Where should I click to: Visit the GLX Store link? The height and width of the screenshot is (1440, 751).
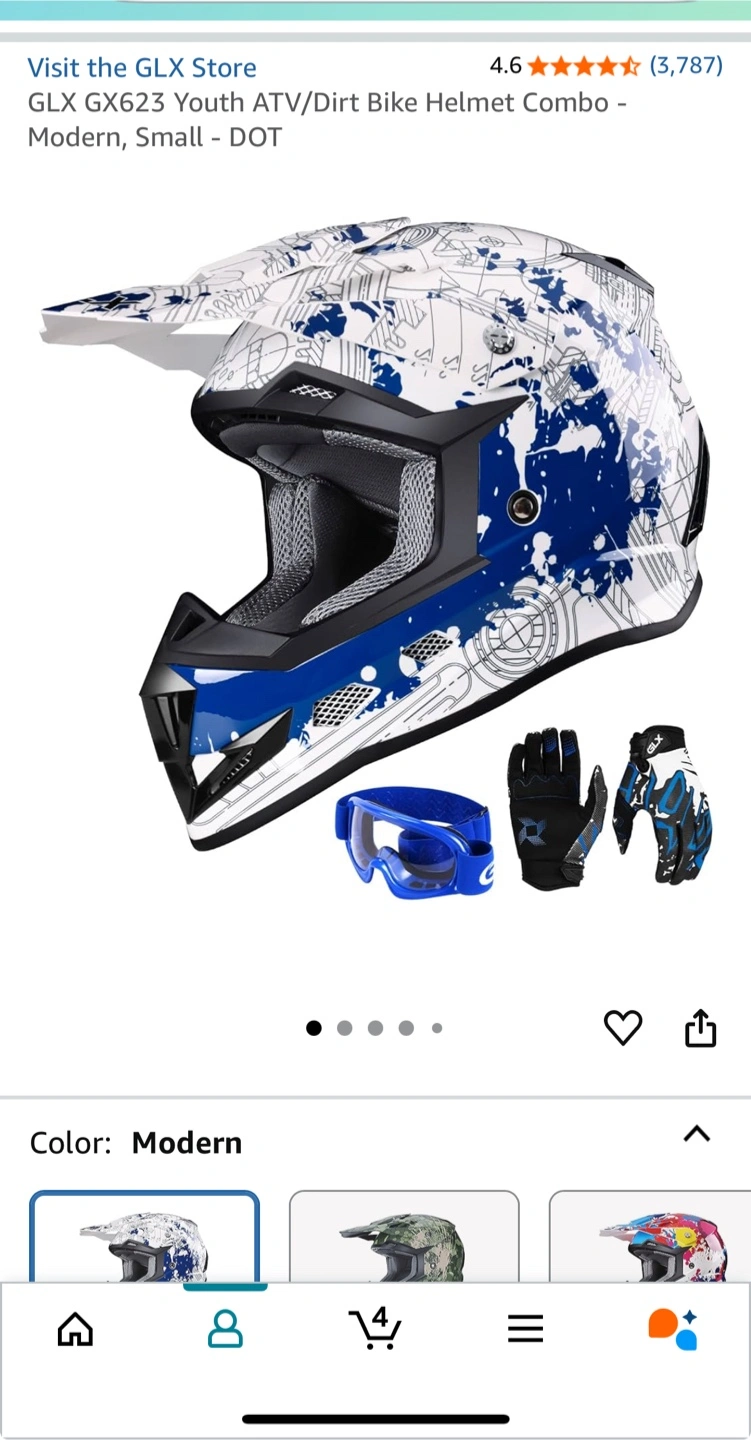pos(142,68)
